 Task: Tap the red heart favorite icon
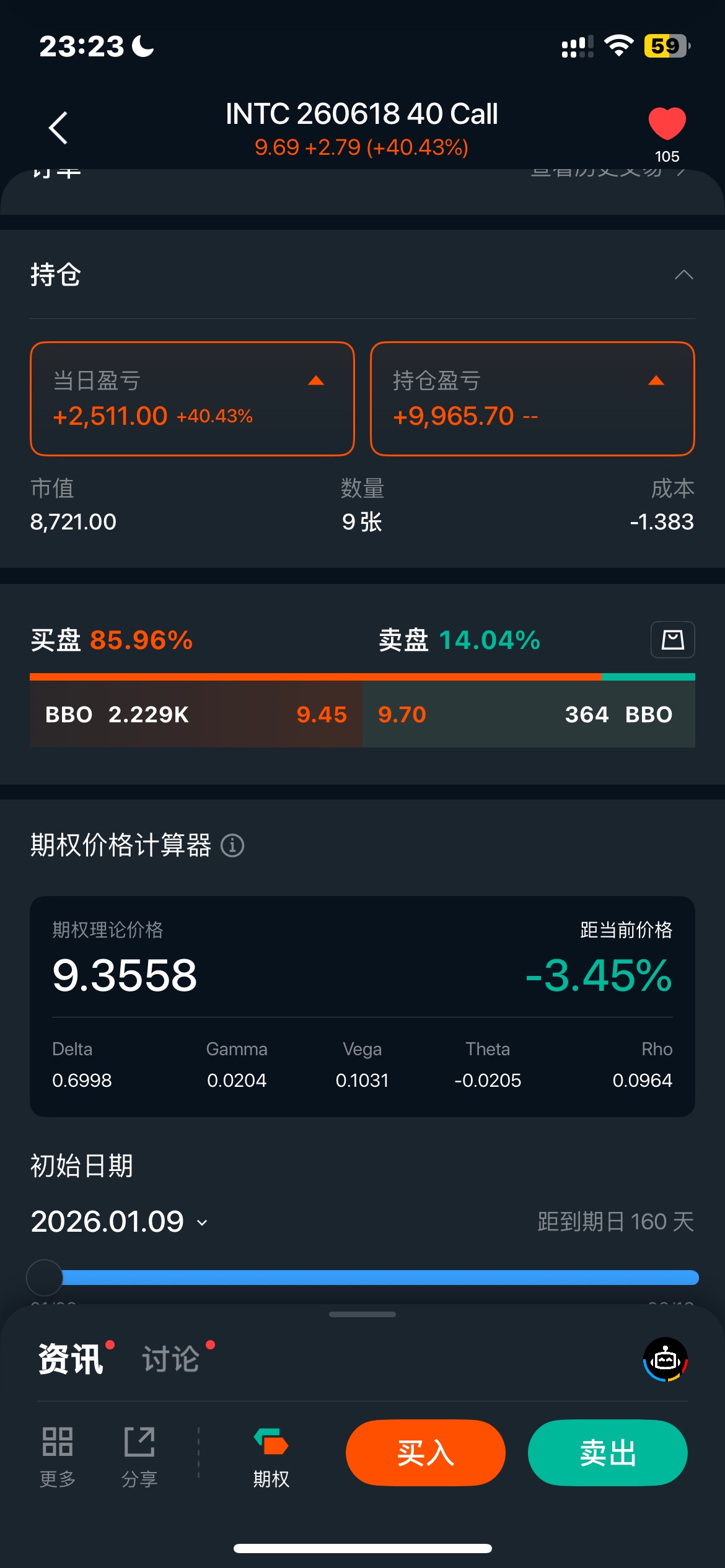pyautogui.click(x=667, y=123)
